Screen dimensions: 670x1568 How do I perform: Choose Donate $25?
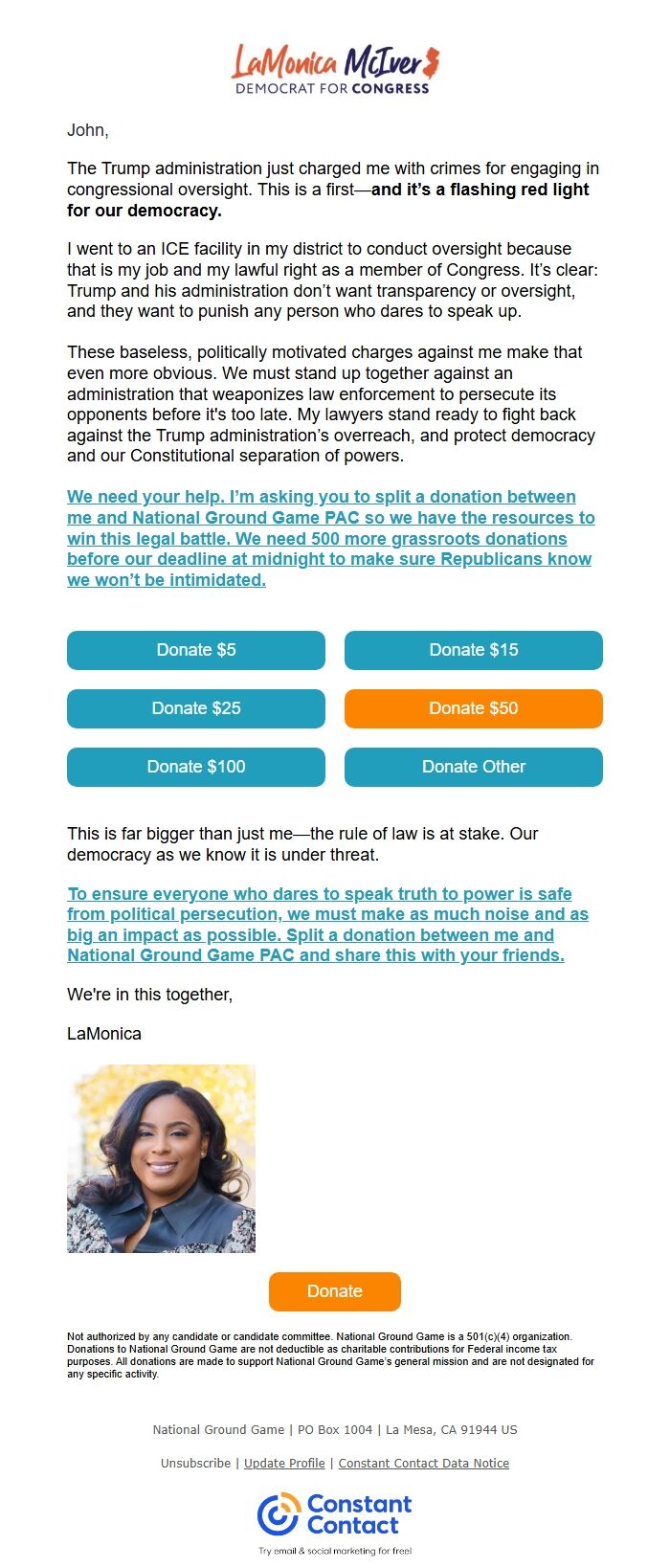click(x=196, y=708)
